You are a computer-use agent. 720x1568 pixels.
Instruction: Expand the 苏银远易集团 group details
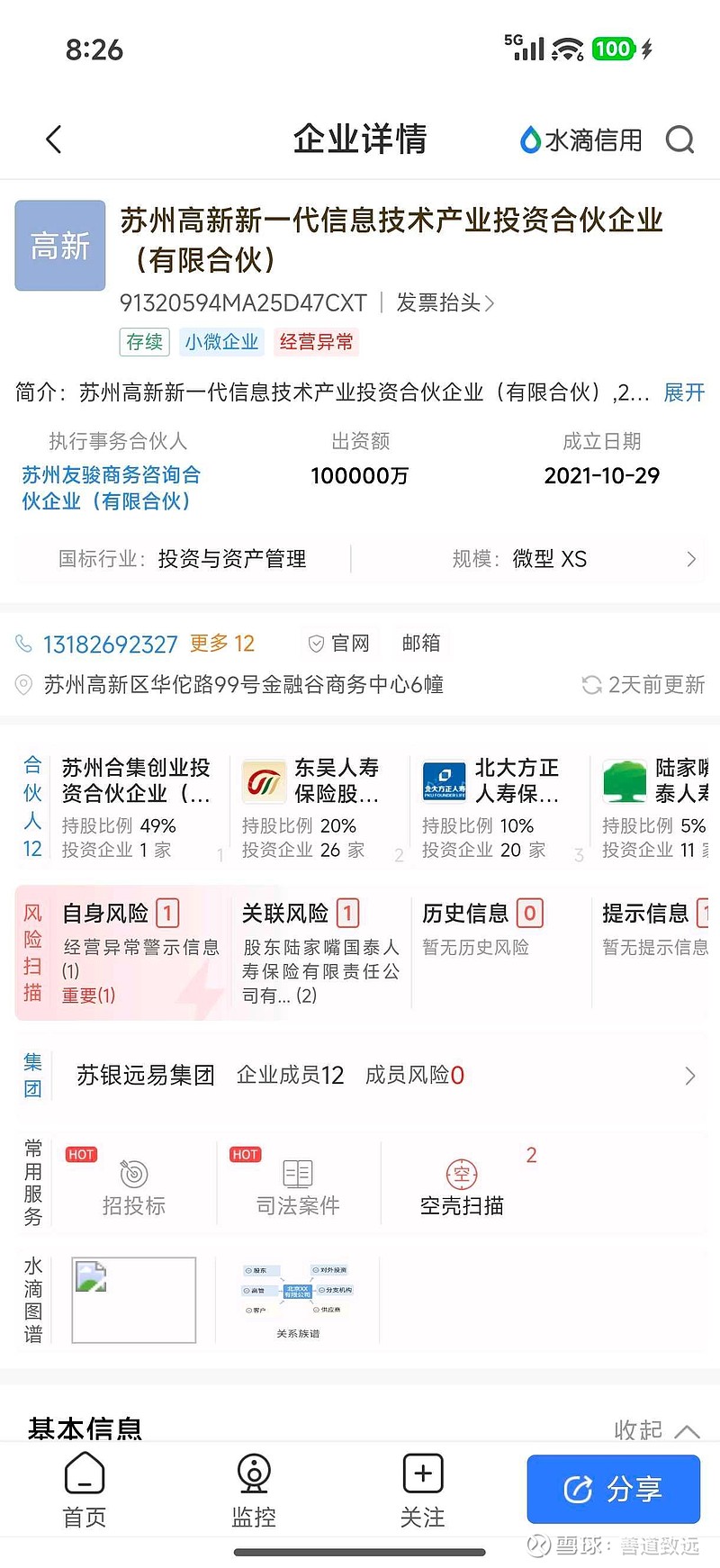(x=690, y=1076)
